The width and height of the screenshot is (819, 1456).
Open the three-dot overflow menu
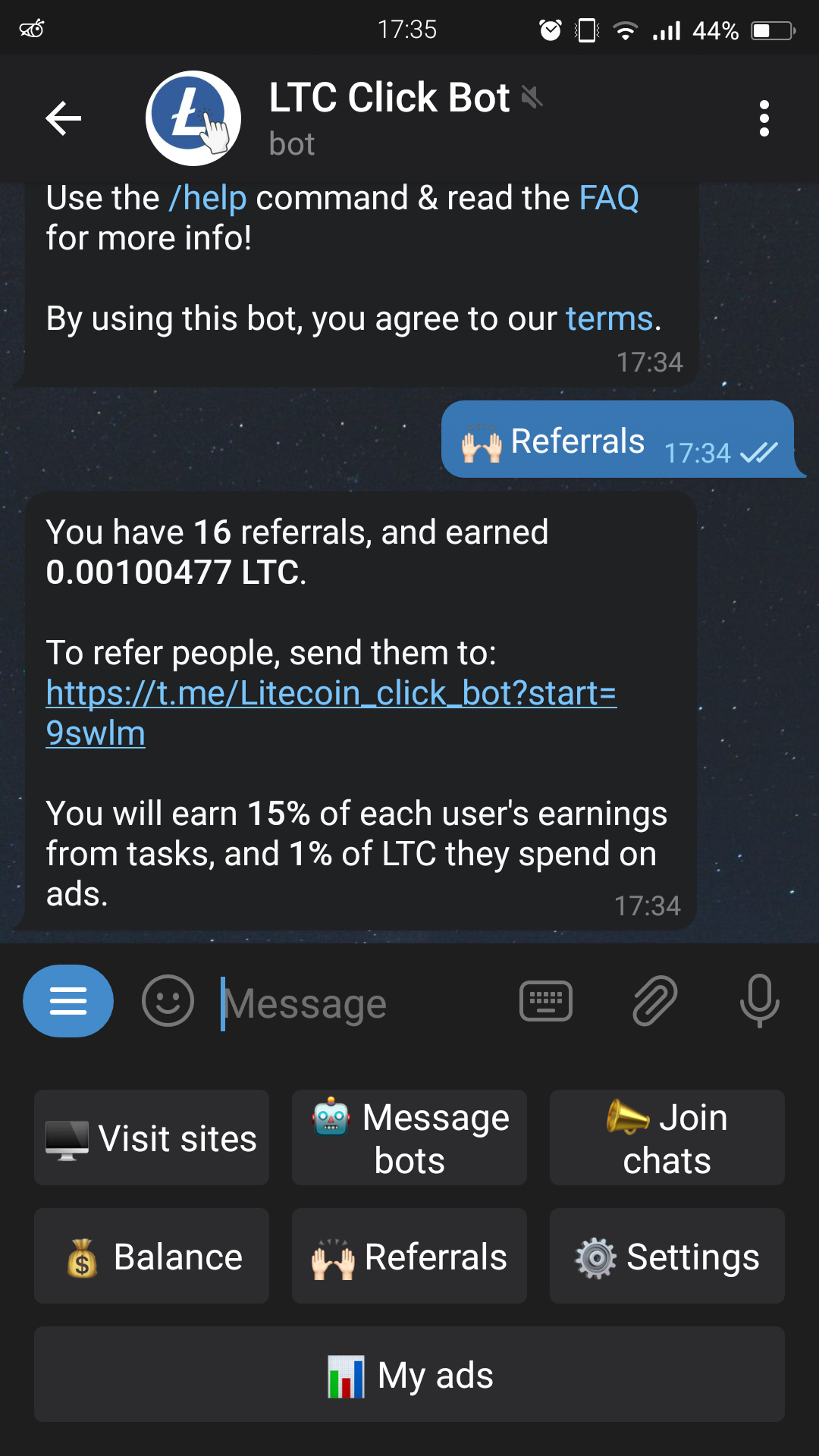tap(764, 118)
